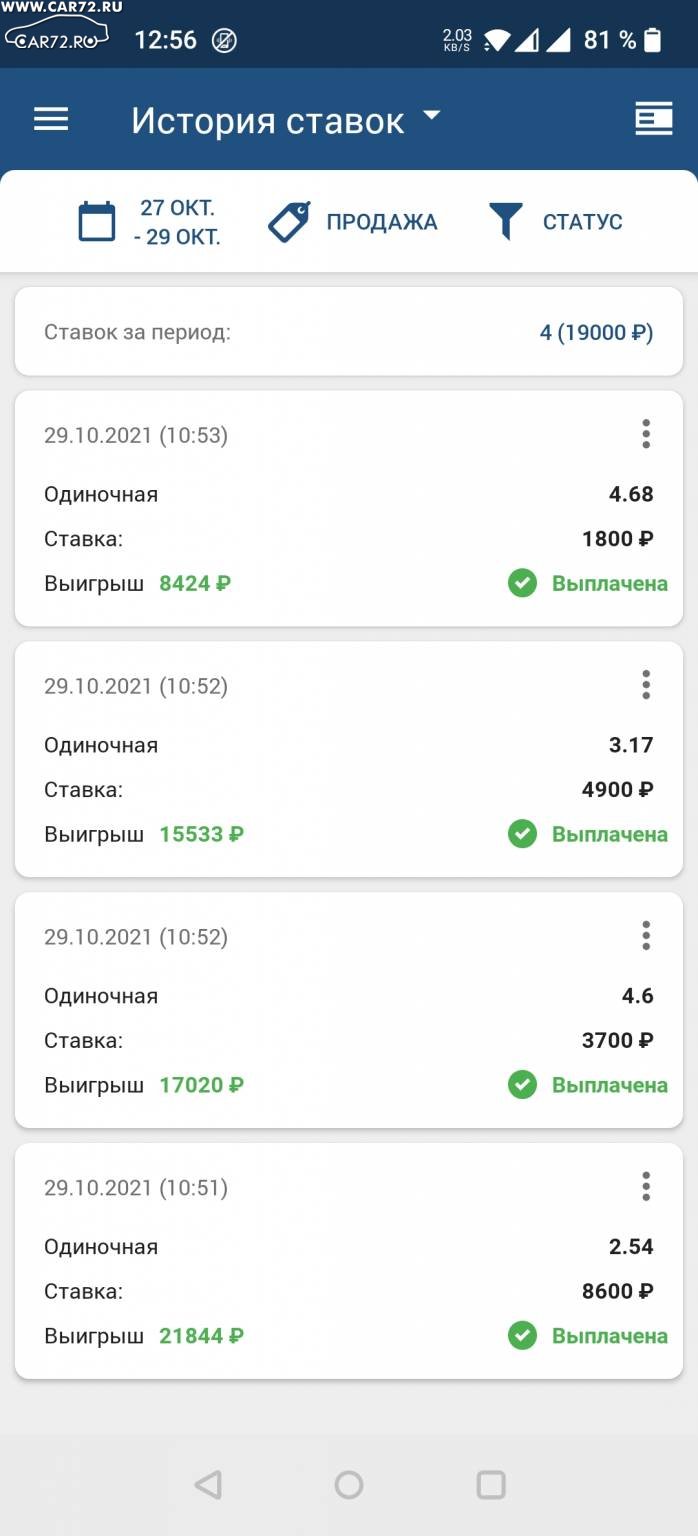This screenshot has width=698, height=1536.
Task: Tap the view-mode icon in the app bar
Action: point(654,120)
